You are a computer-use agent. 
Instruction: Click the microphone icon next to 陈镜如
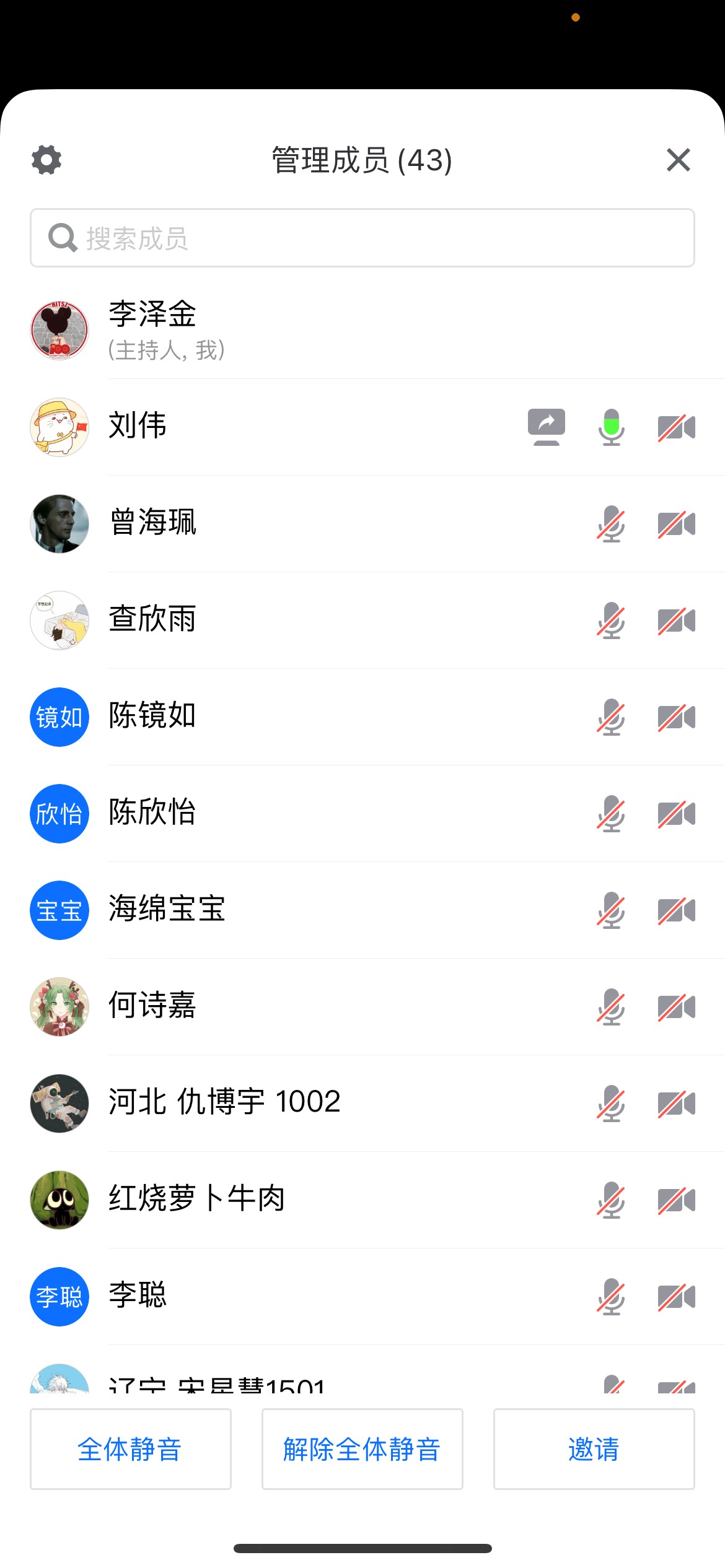(x=610, y=718)
